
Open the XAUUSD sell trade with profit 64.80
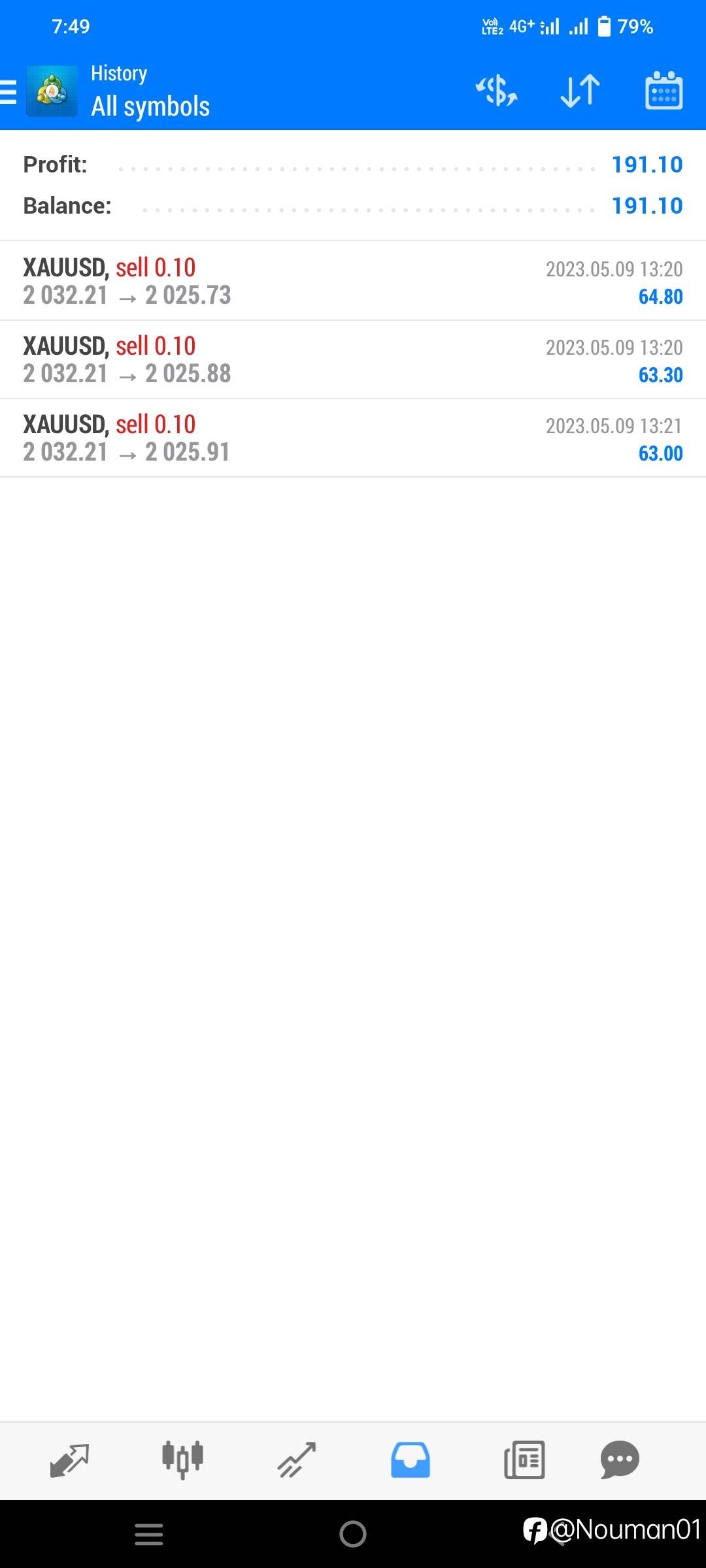pos(353,281)
